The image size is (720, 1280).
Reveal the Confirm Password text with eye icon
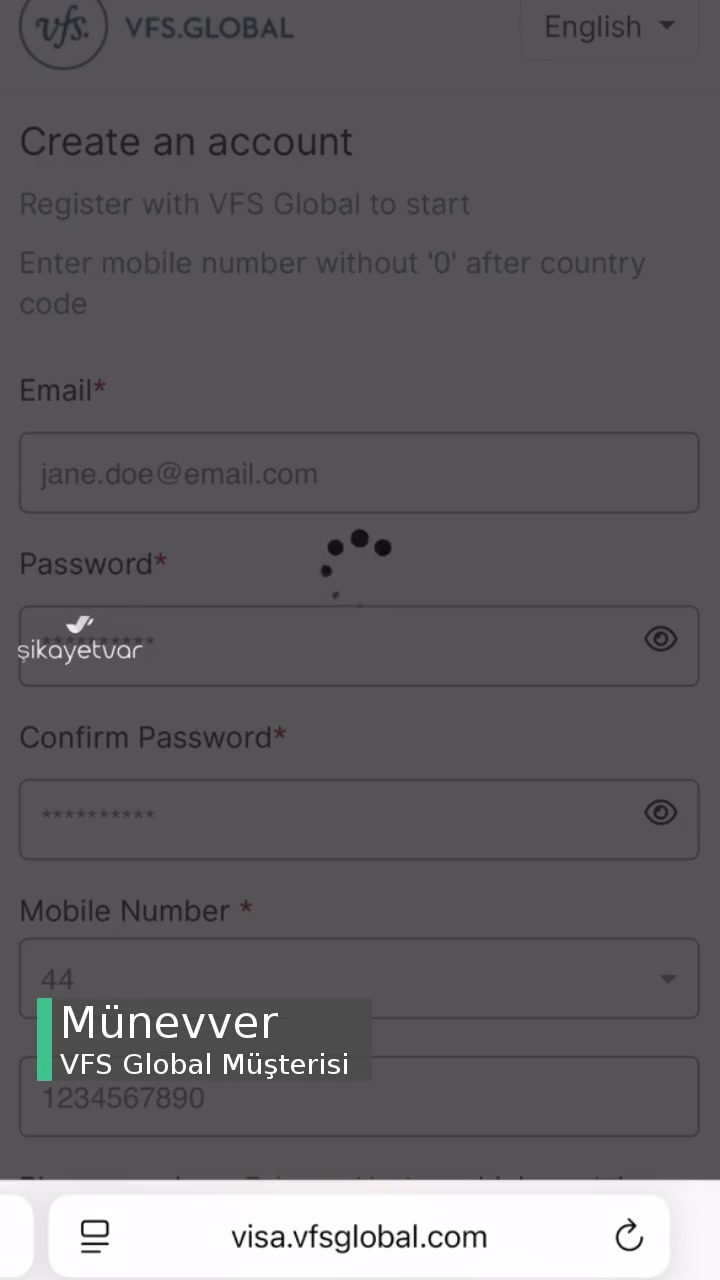(660, 812)
